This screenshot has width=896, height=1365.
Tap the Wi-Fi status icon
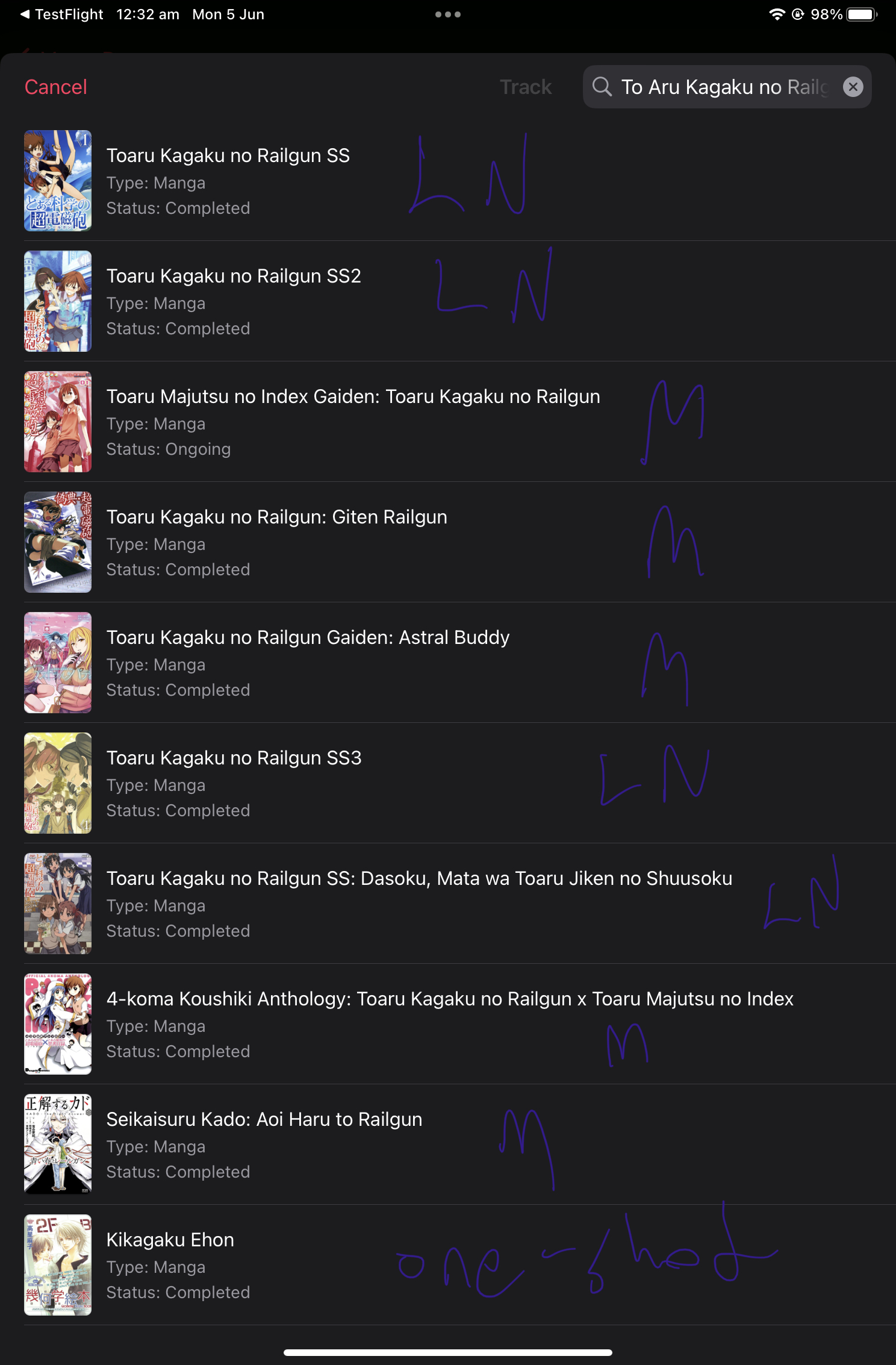click(777, 13)
